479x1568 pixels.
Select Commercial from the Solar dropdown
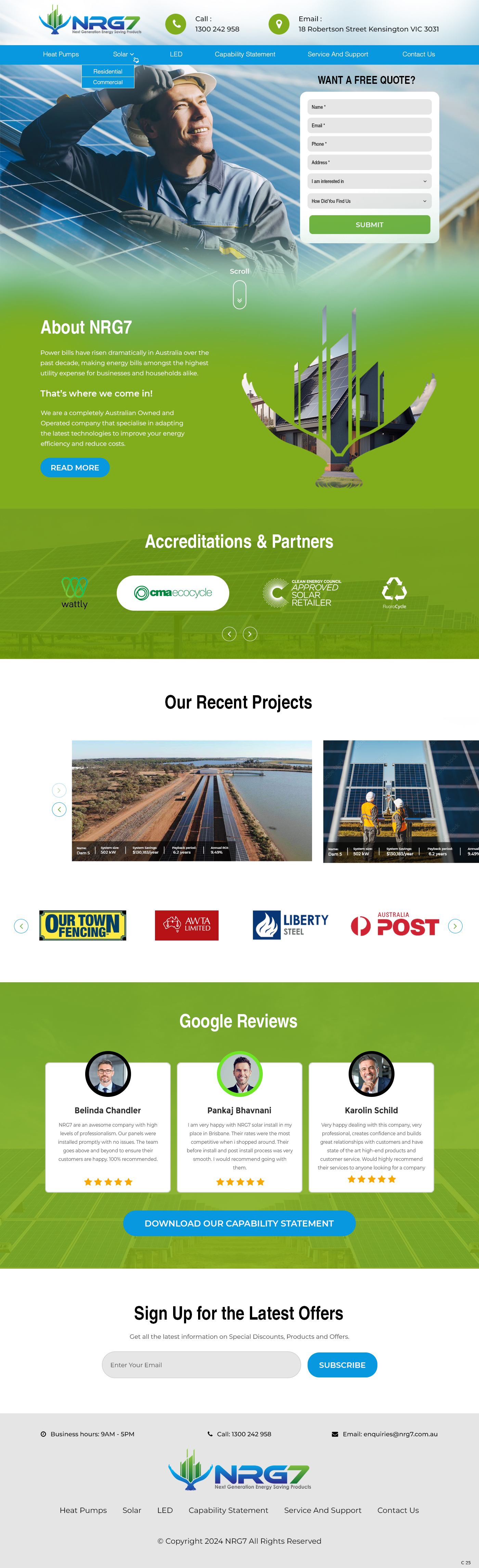(x=108, y=82)
